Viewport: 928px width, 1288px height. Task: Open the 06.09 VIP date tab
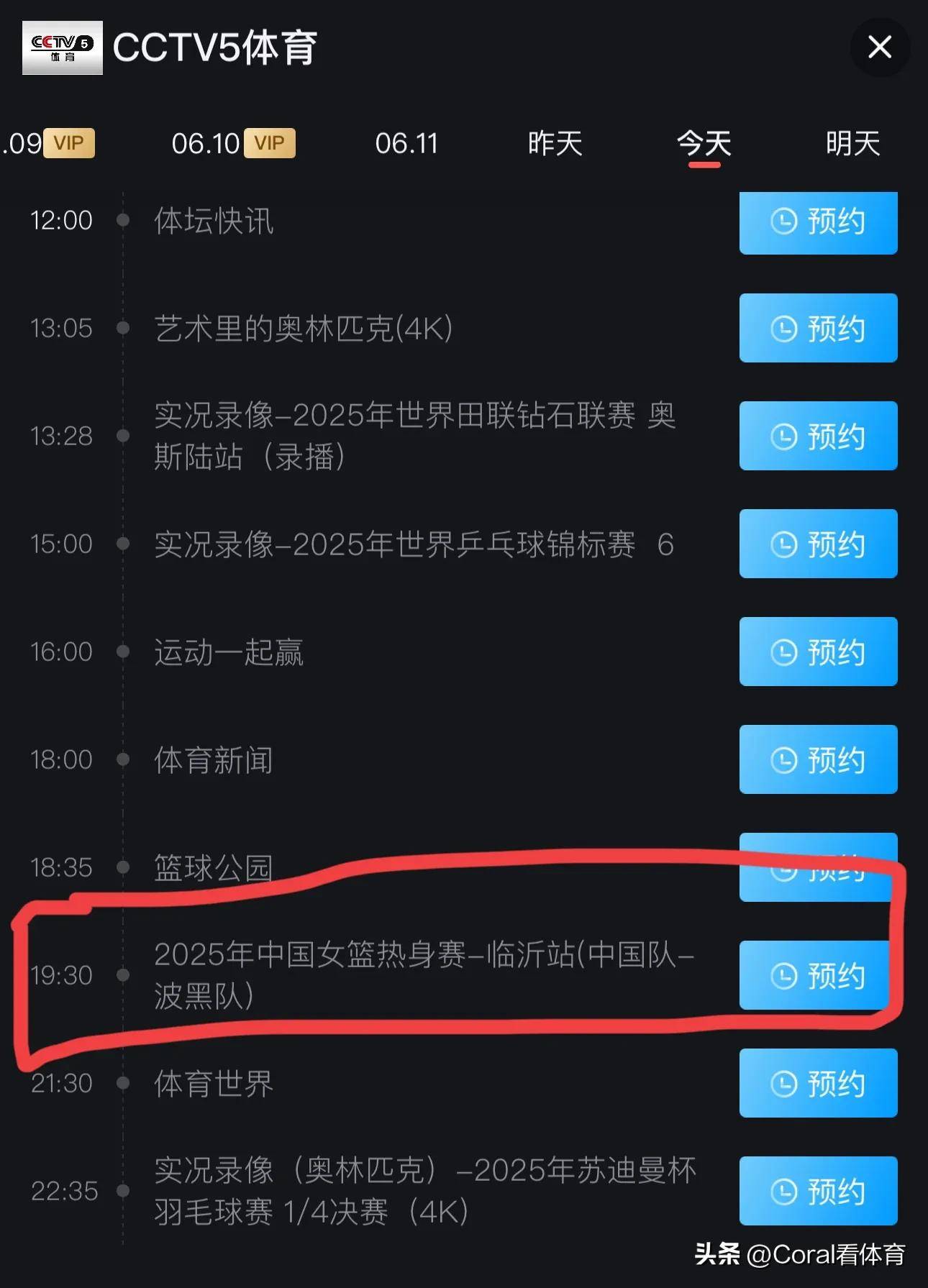(47, 143)
